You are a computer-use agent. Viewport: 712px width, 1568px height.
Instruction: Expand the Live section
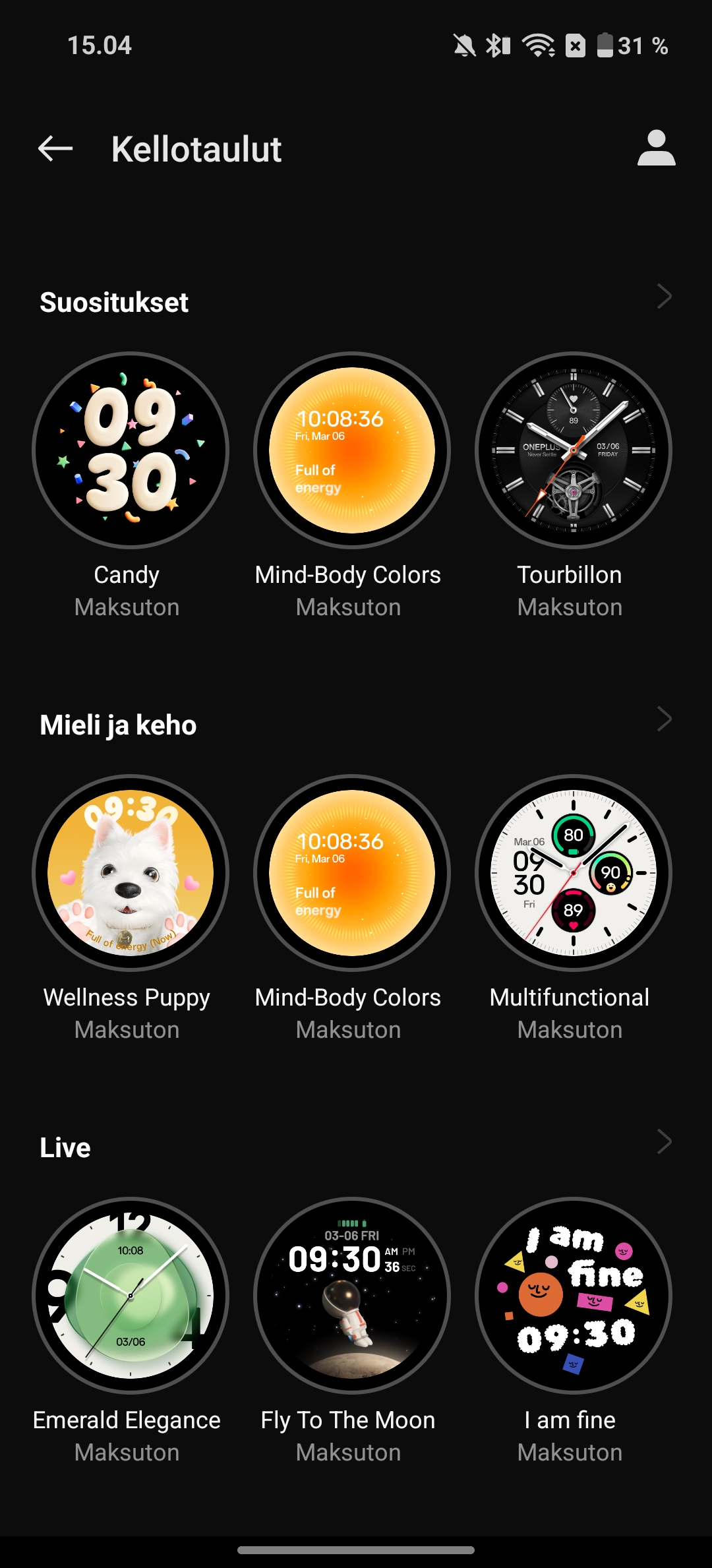(x=665, y=1142)
